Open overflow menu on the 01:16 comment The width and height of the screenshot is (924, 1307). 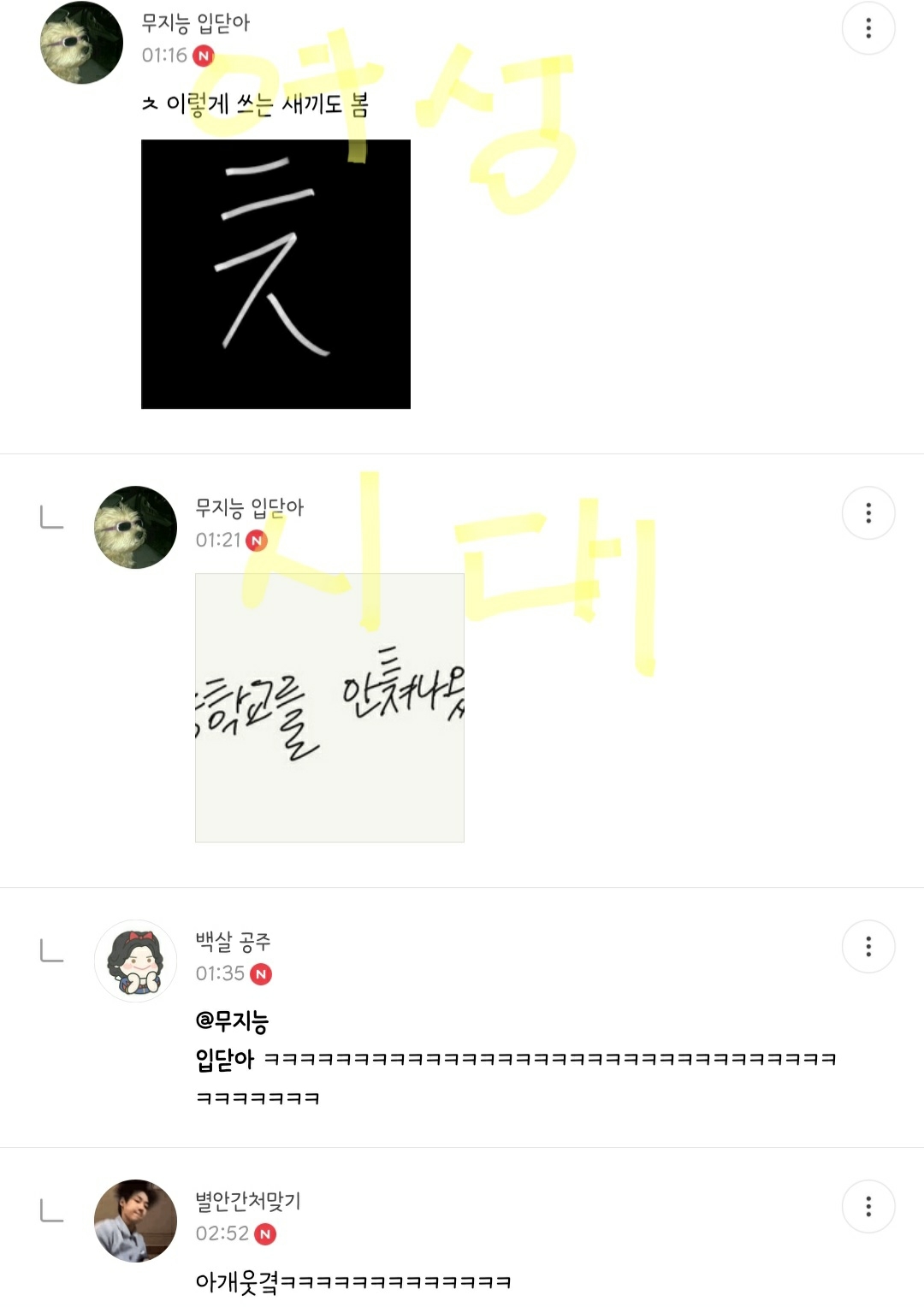pos(868,28)
